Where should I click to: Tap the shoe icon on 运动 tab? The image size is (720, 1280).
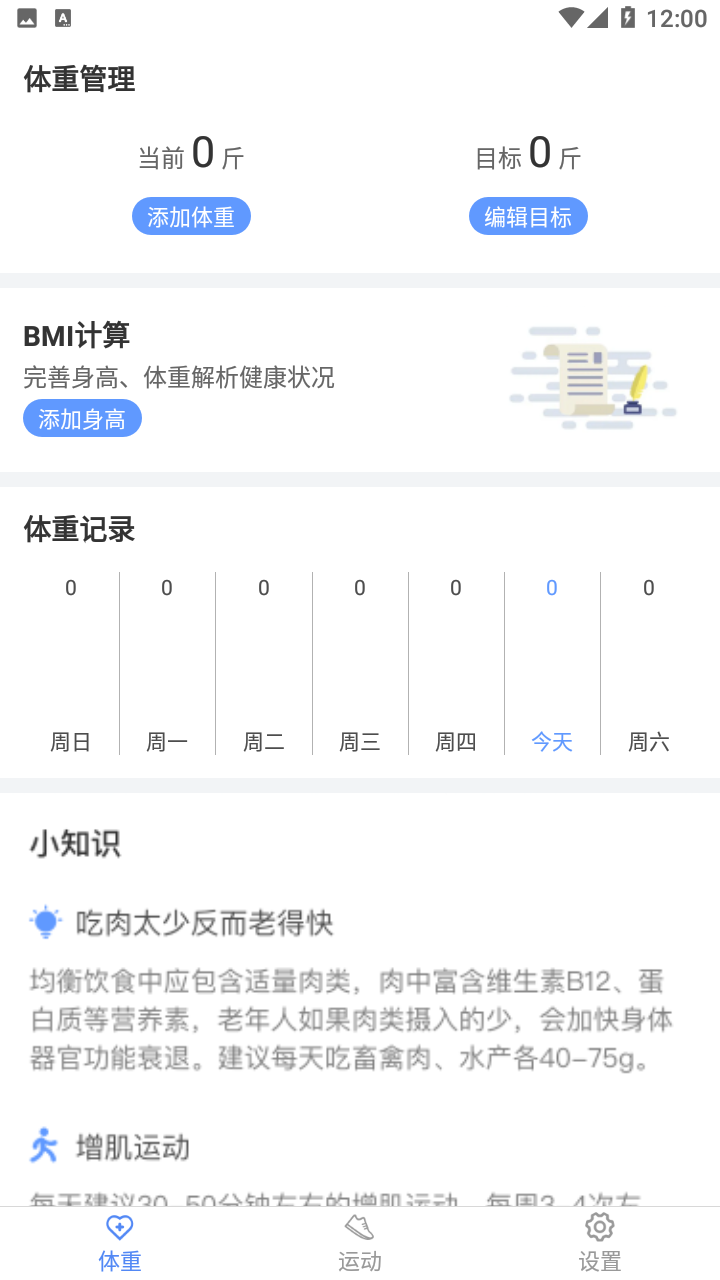(359, 1225)
